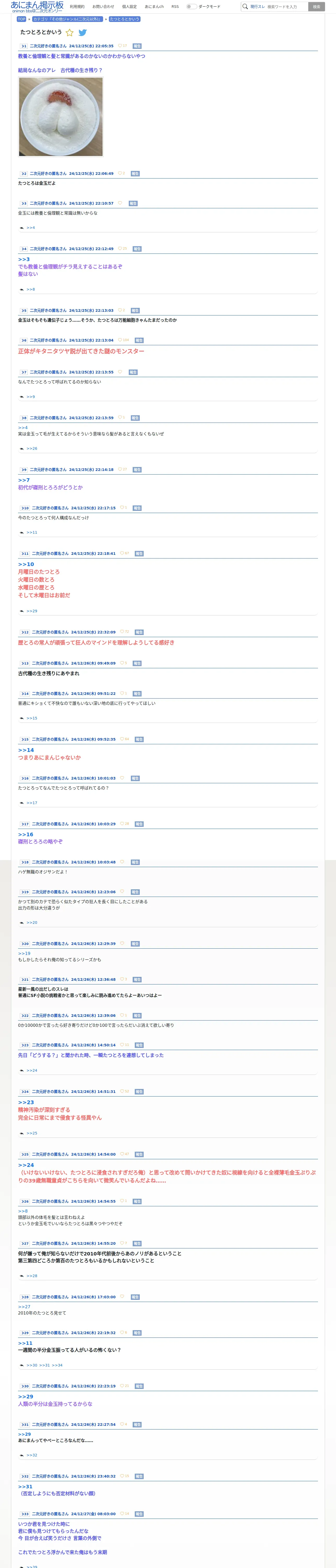Tap the heart icon on post 24
Viewport: 336px width, 1568px height.
122,1091
